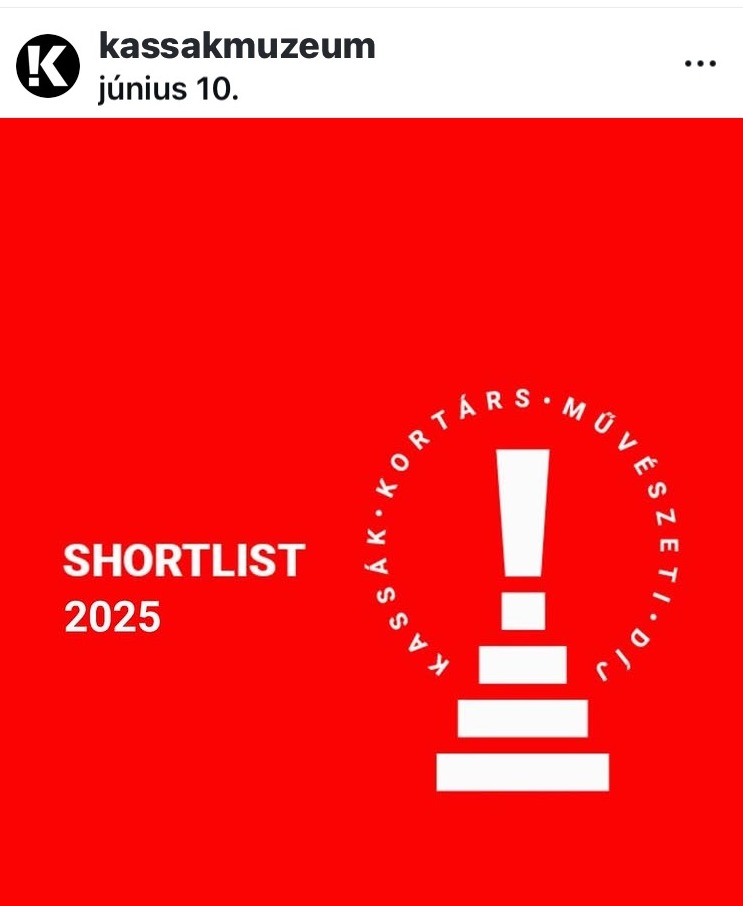The width and height of the screenshot is (743, 906).
Task: Open the kassakmuzeum username link
Action: click(237, 45)
